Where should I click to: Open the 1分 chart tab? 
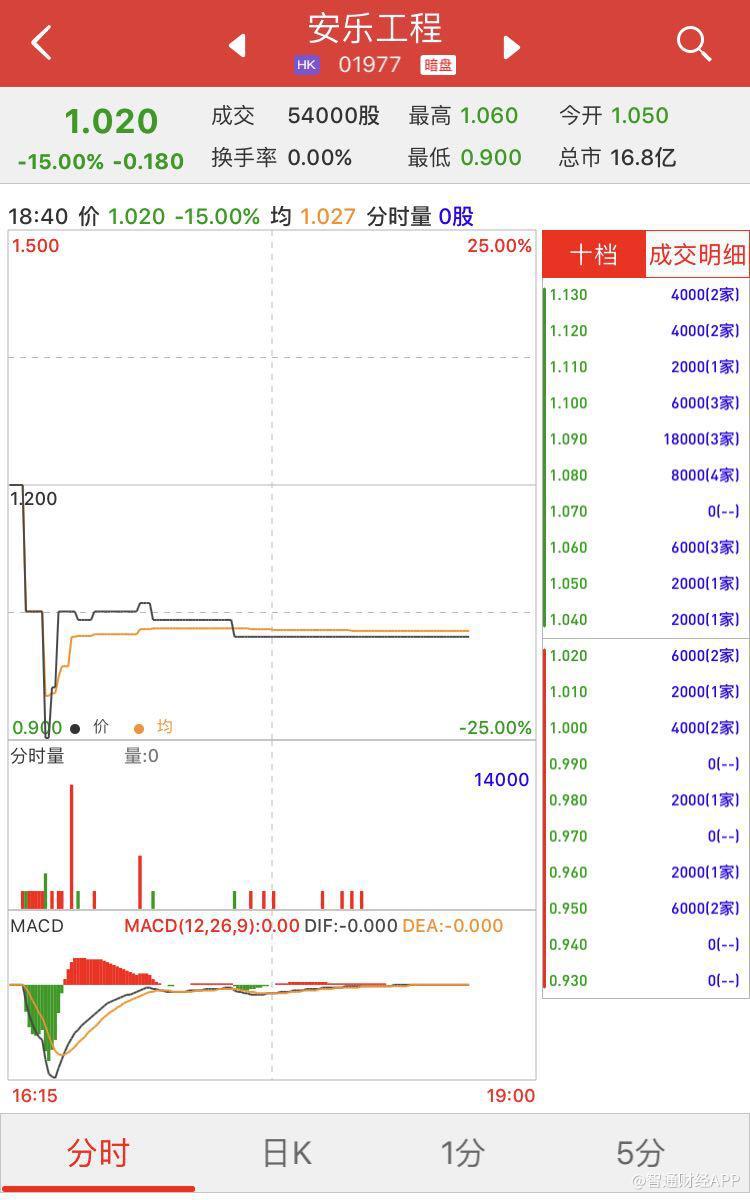click(463, 1153)
